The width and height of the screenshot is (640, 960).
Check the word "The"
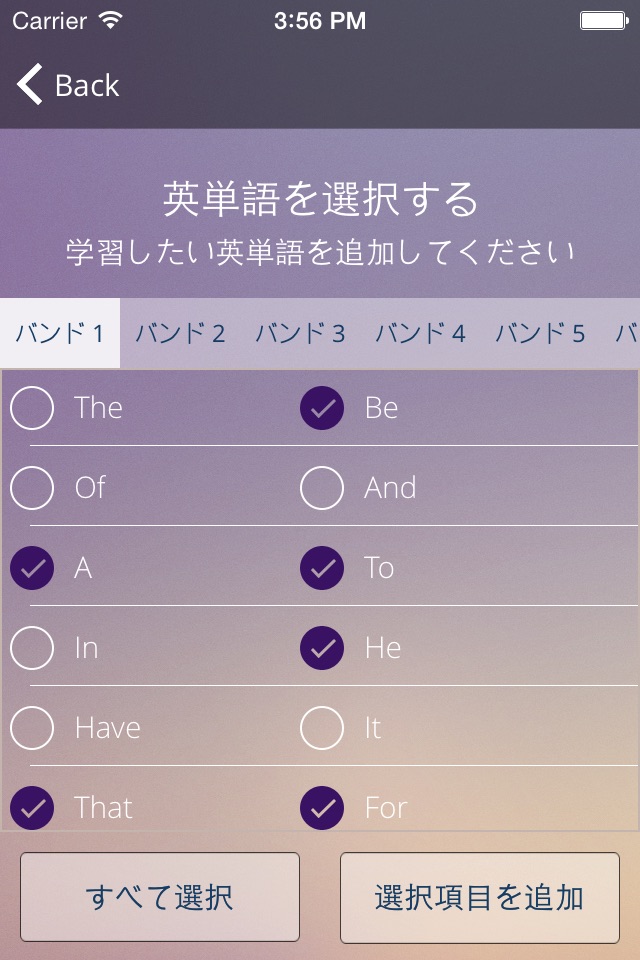click(32, 408)
